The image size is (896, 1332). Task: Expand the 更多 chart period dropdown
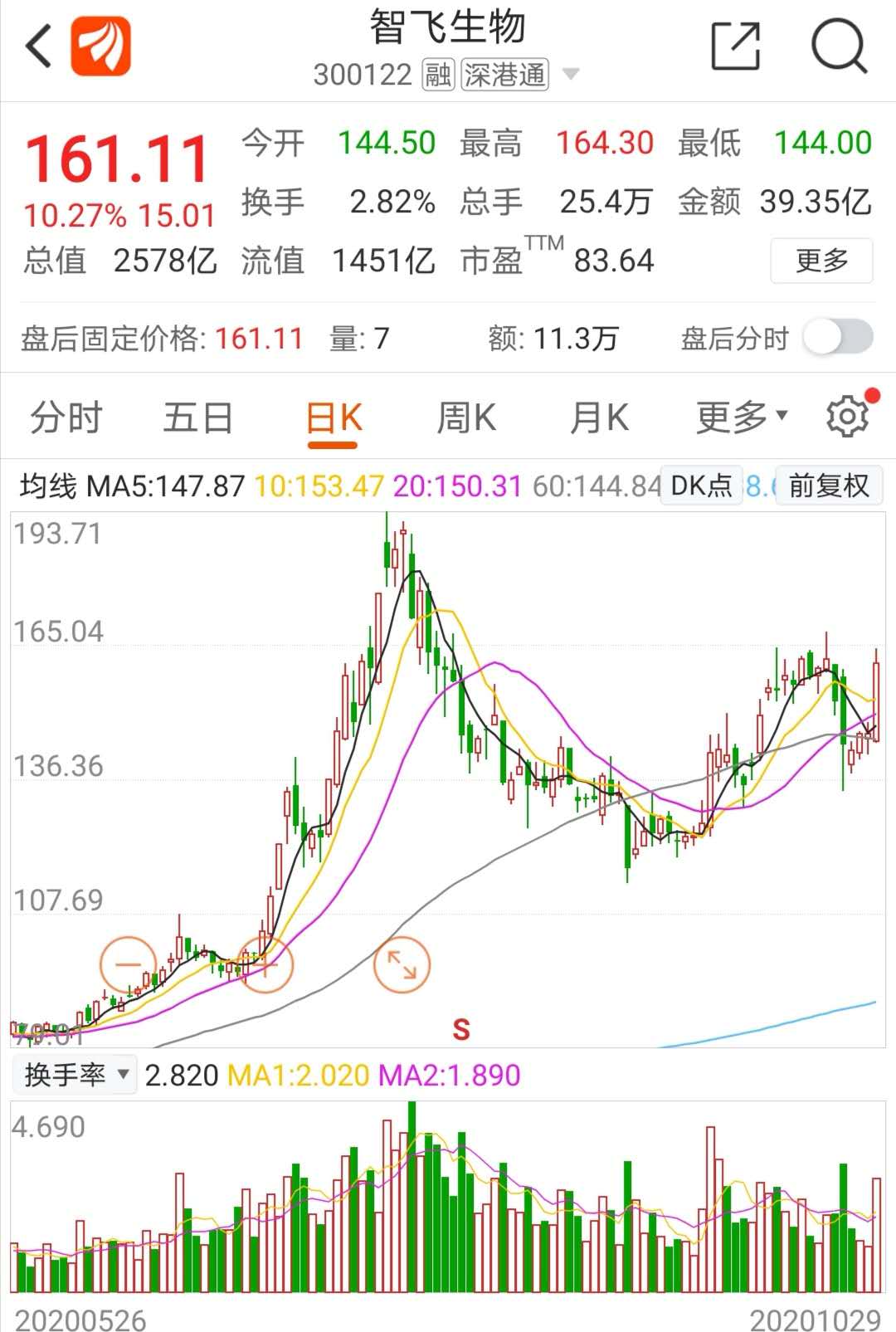click(x=741, y=417)
